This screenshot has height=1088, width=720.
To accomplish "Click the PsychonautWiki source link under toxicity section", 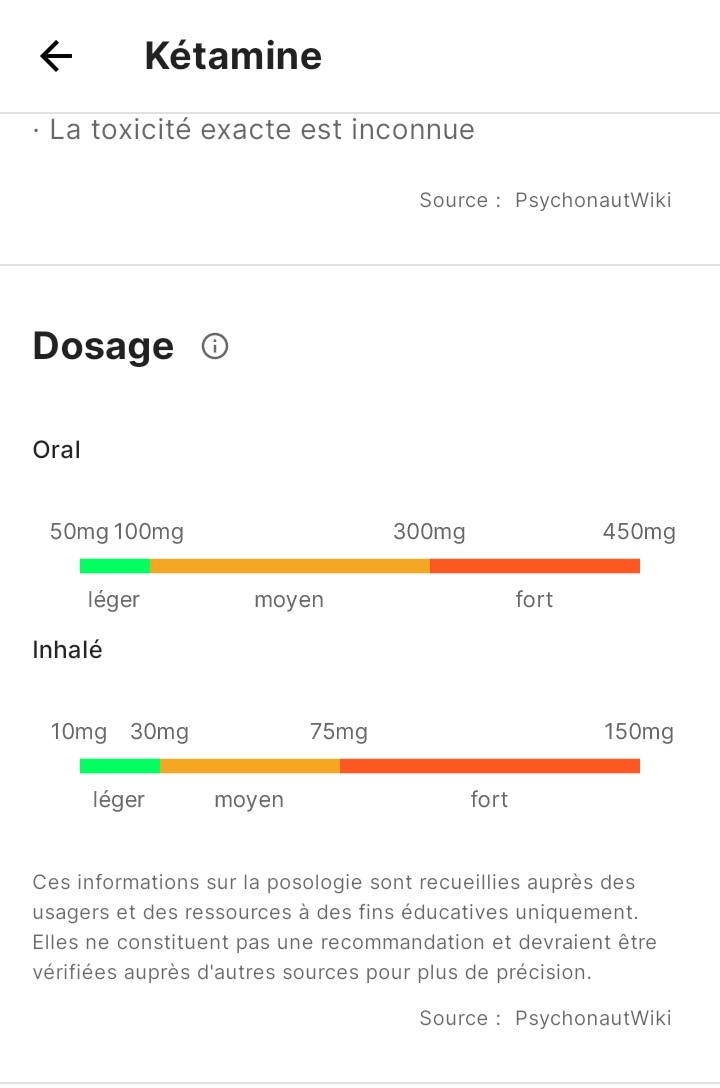I will (593, 200).
